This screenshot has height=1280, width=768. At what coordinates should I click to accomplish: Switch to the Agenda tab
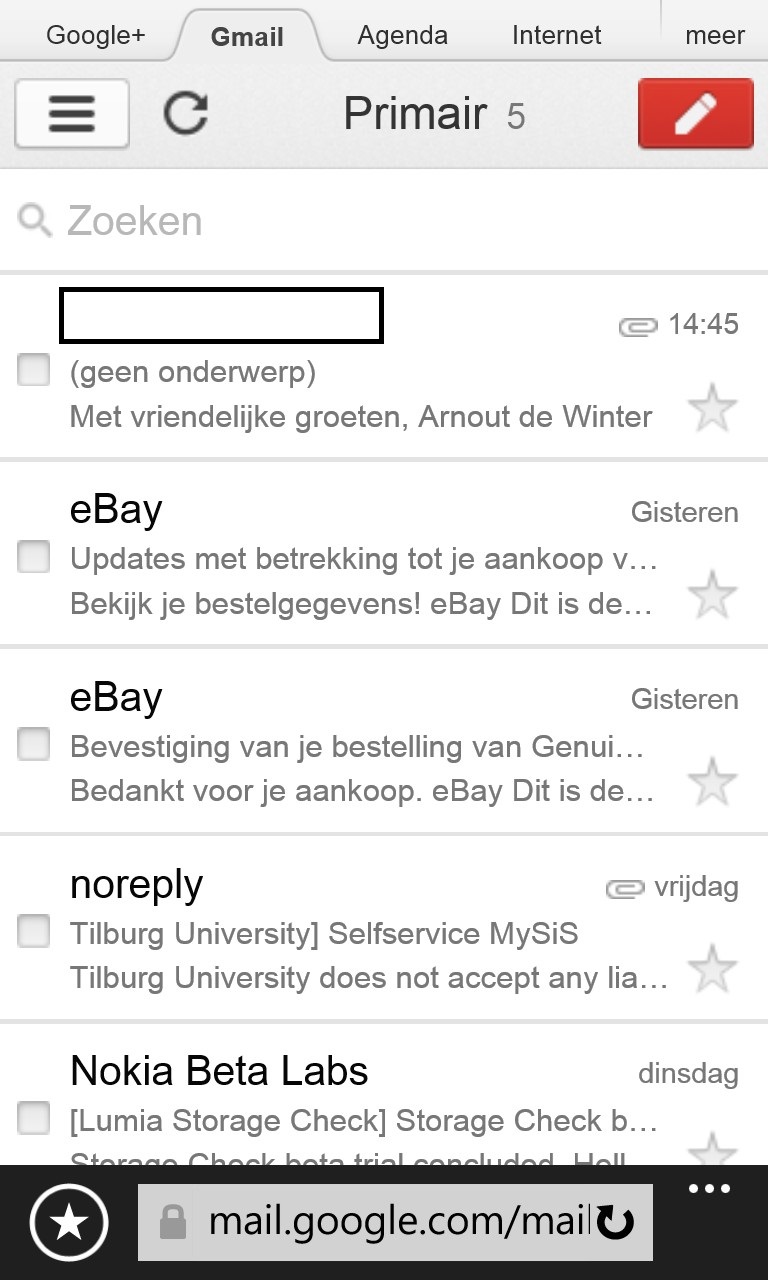tap(402, 36)
